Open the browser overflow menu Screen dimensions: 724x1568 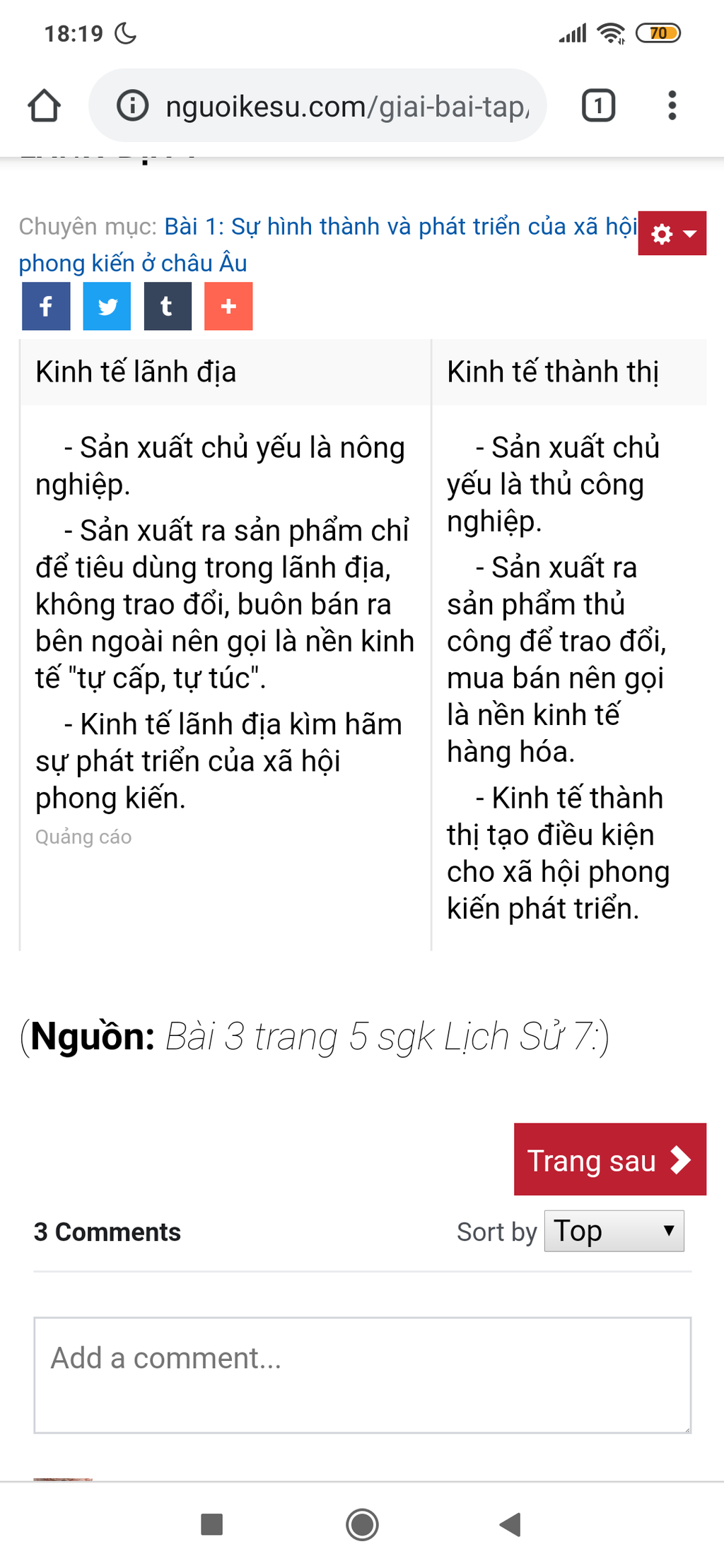click(x=672, y=106)
